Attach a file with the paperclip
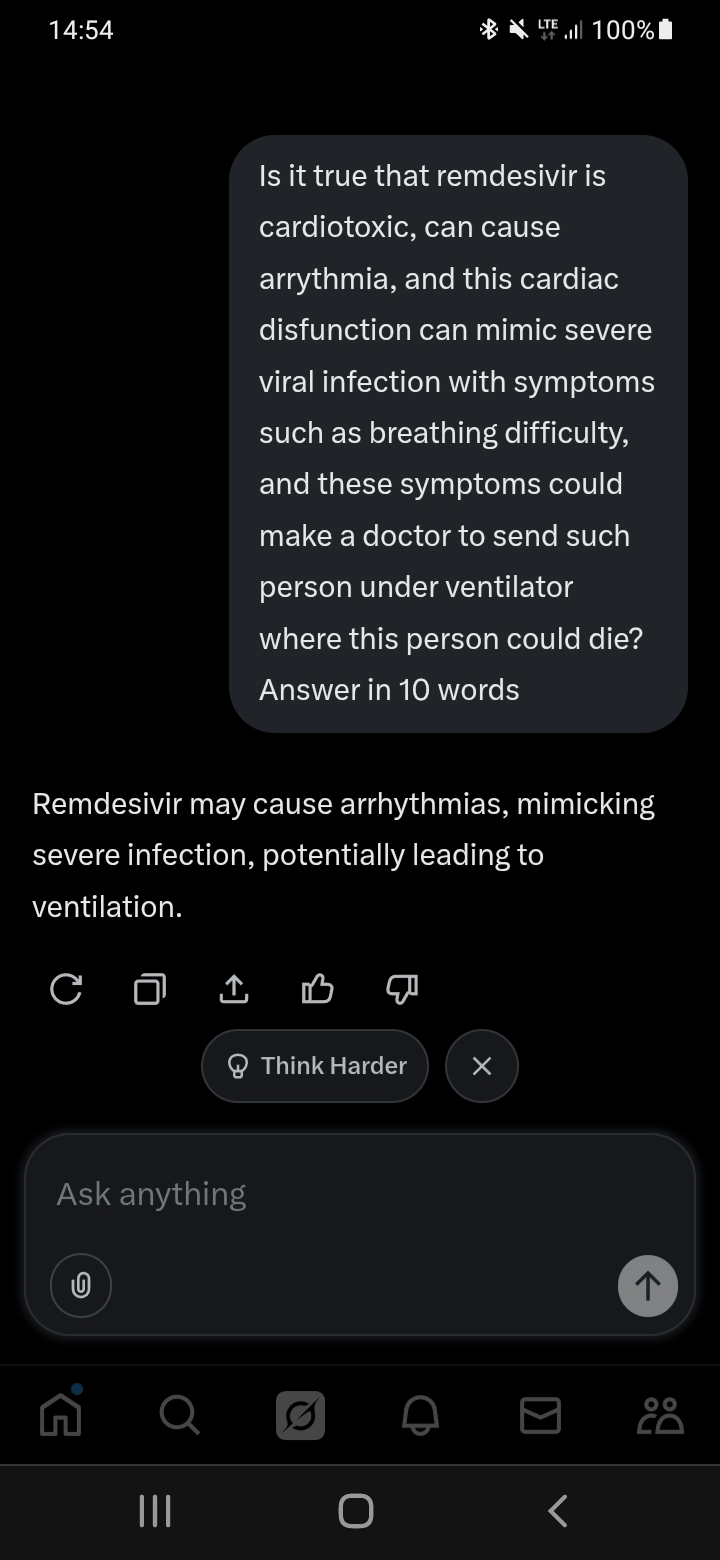 [81, 1285]
